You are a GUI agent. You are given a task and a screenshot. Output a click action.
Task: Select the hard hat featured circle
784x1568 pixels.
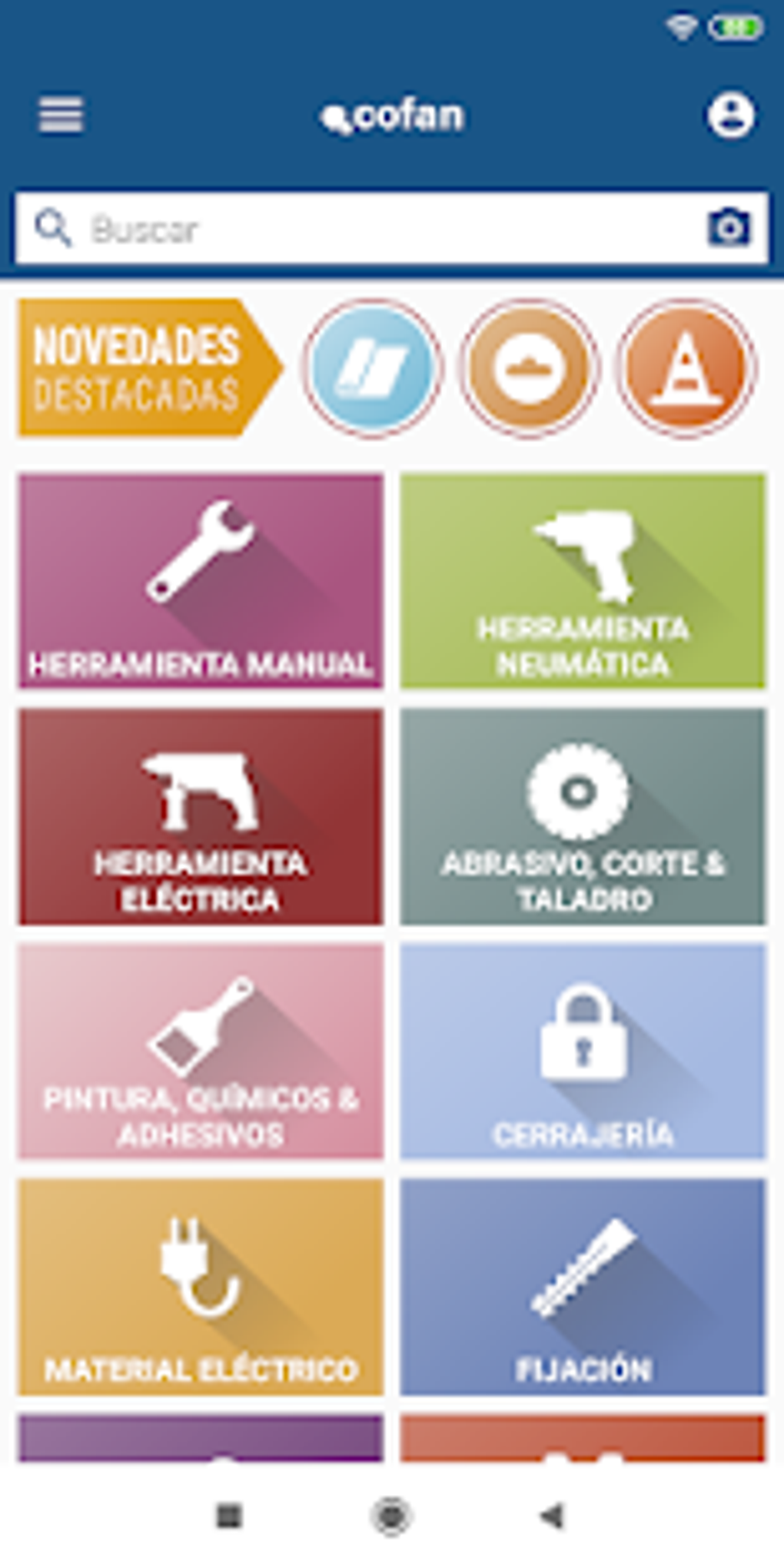529,368
